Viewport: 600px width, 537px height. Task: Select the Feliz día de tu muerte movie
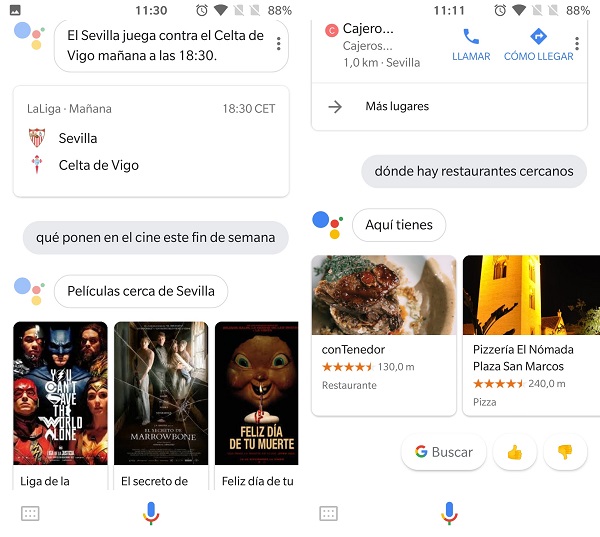point(257,400)
